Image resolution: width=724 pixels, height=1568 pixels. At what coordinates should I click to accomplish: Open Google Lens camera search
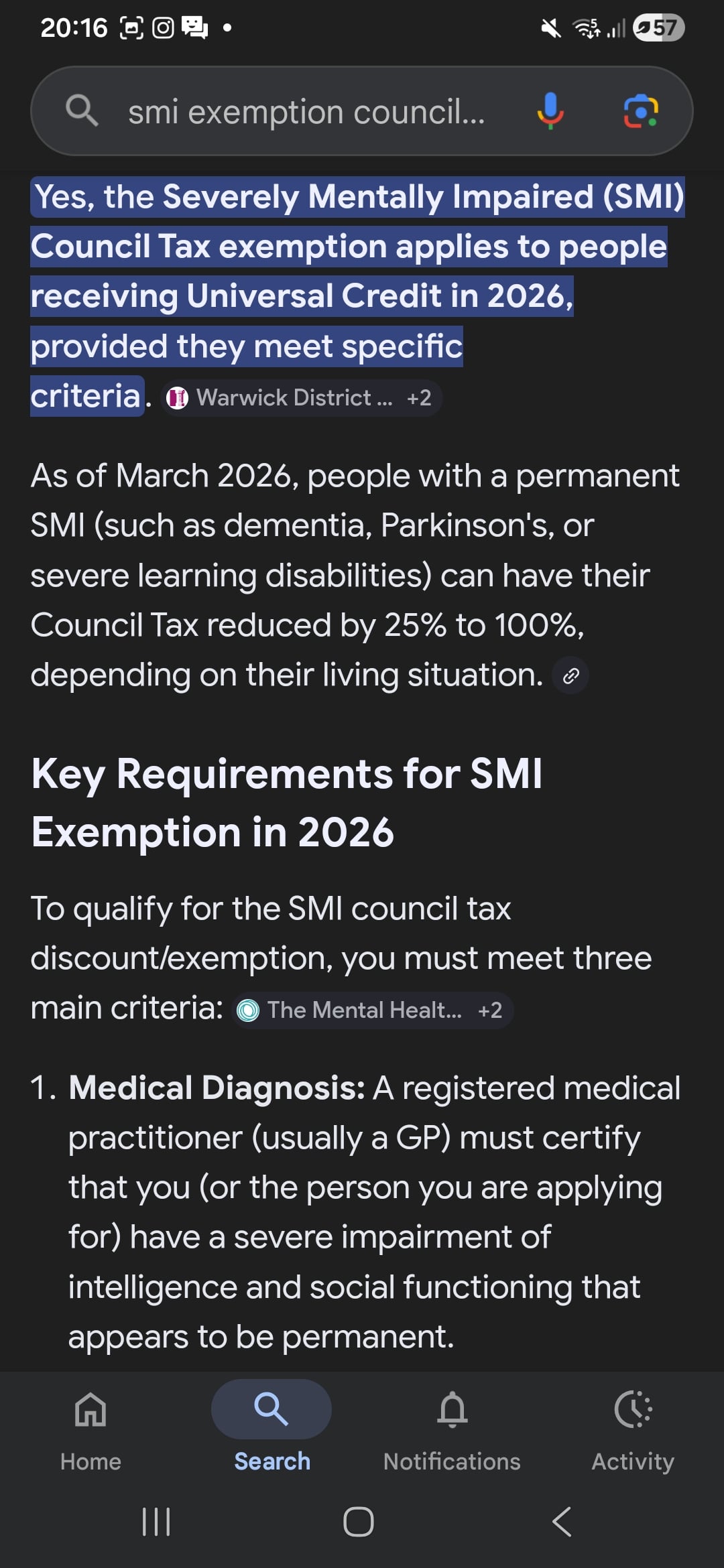[x=641, y=111]
